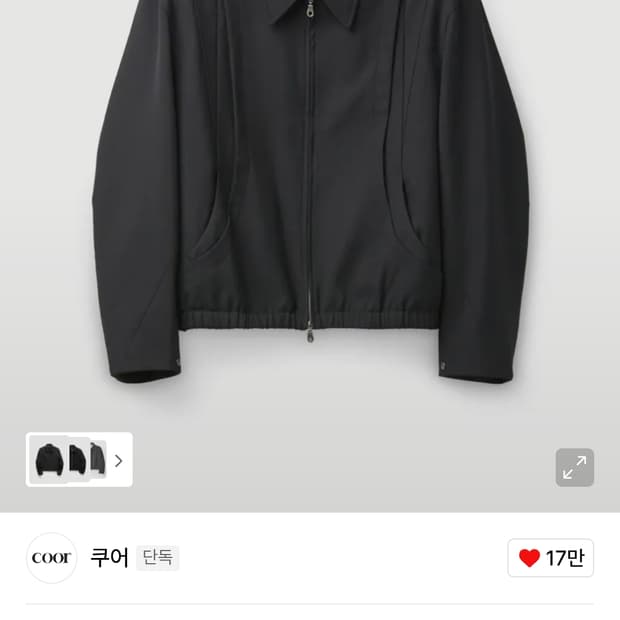Expand the jacket image to fullscreen
This screenshot has height=620, width=620.
[575, 467]
